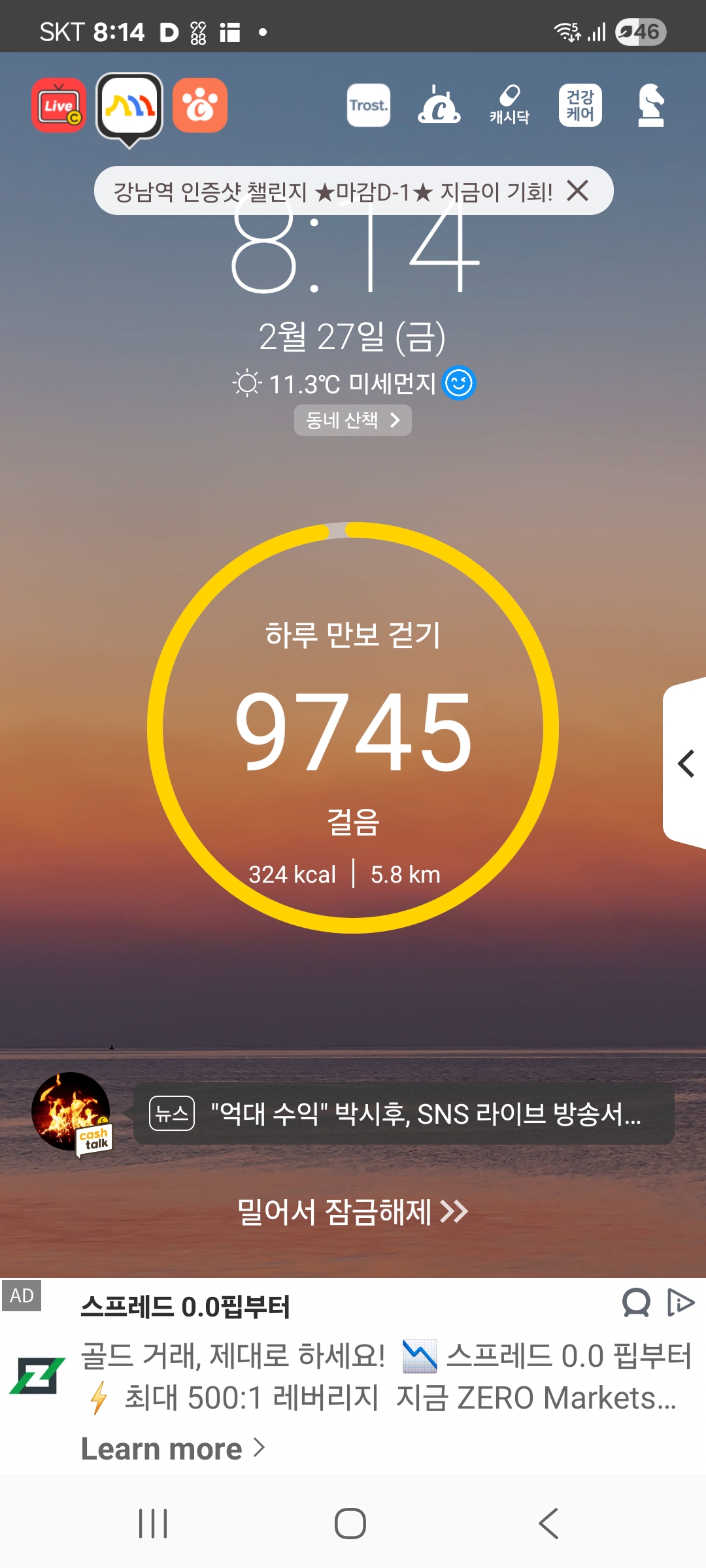
Task: Open the 하루 만보 걷기 step counter
Action: [353, 728]
